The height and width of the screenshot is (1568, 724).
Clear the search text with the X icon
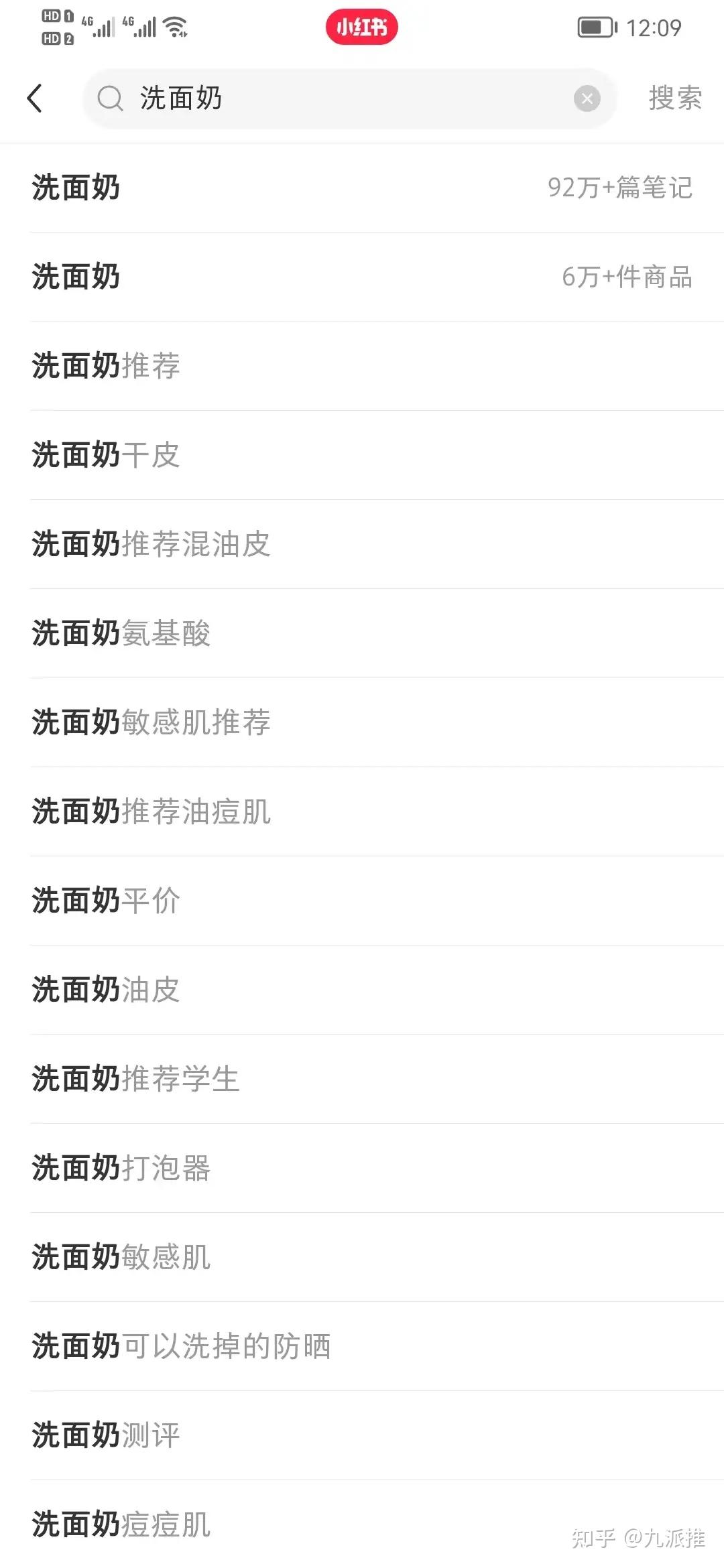tap(587, 99)
